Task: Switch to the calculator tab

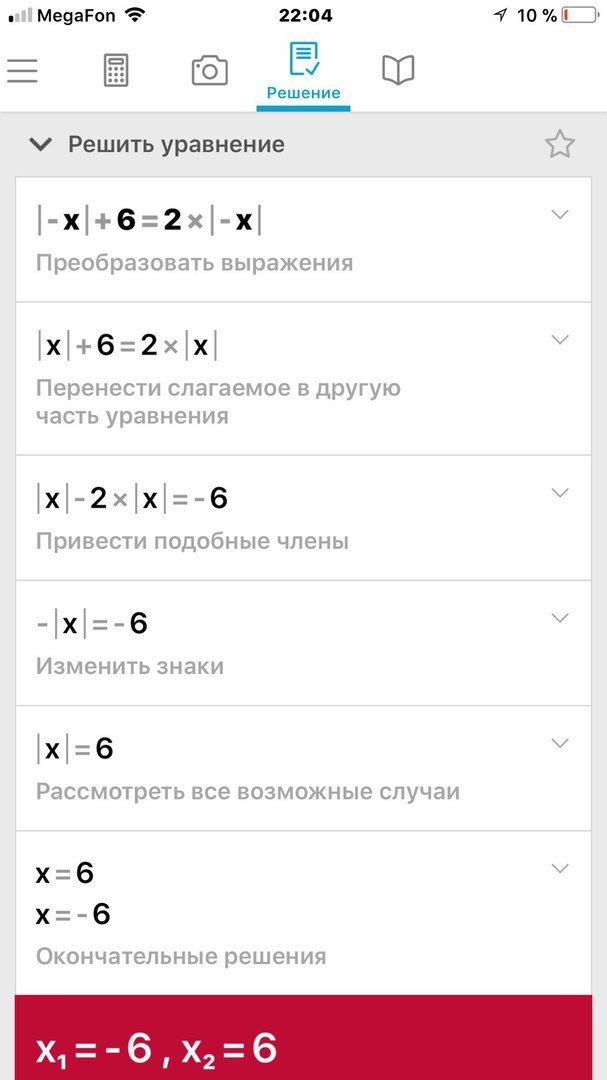Action: pos(116,71)
